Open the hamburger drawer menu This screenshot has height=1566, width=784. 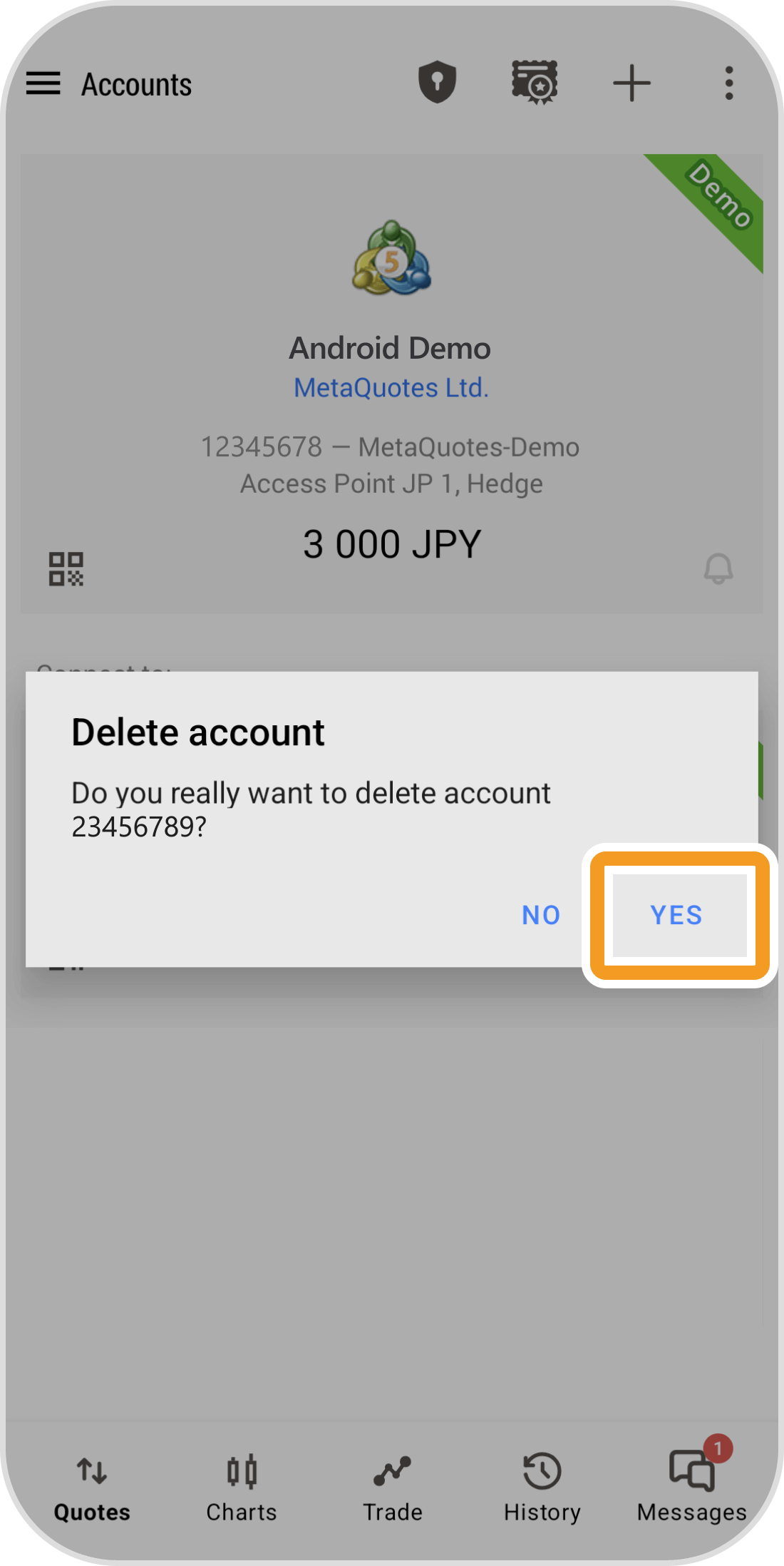click(x=43, y=83)
